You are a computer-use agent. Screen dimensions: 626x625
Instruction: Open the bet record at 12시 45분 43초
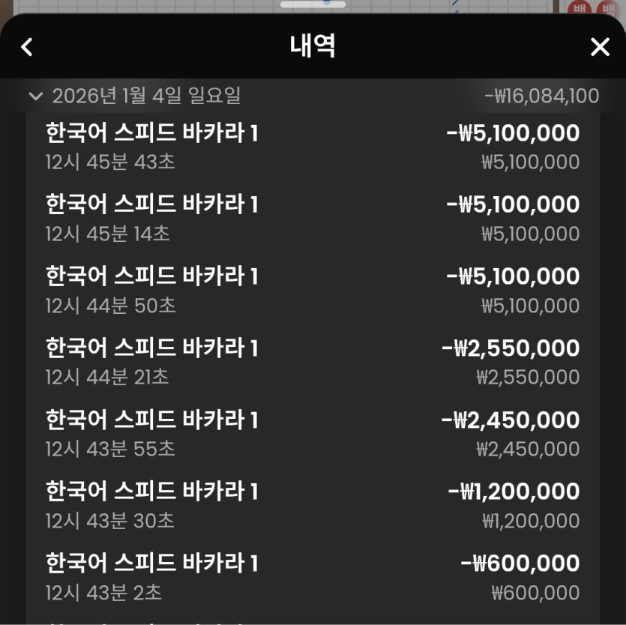pyautogui.click(x=312, y=146)
